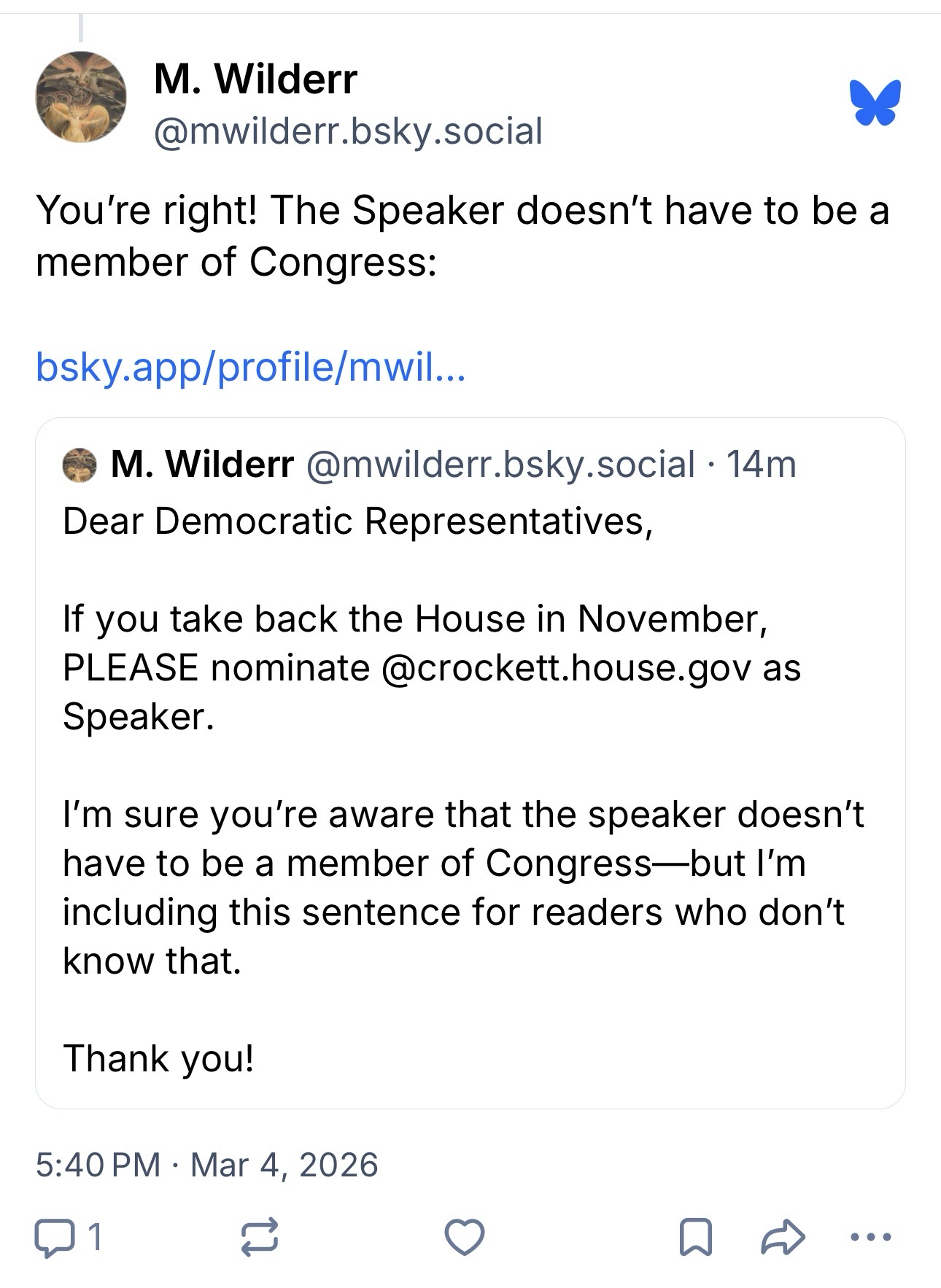Open the @mwilderr.bsky.social handle
941x1288 pixels.
[348, 132]
